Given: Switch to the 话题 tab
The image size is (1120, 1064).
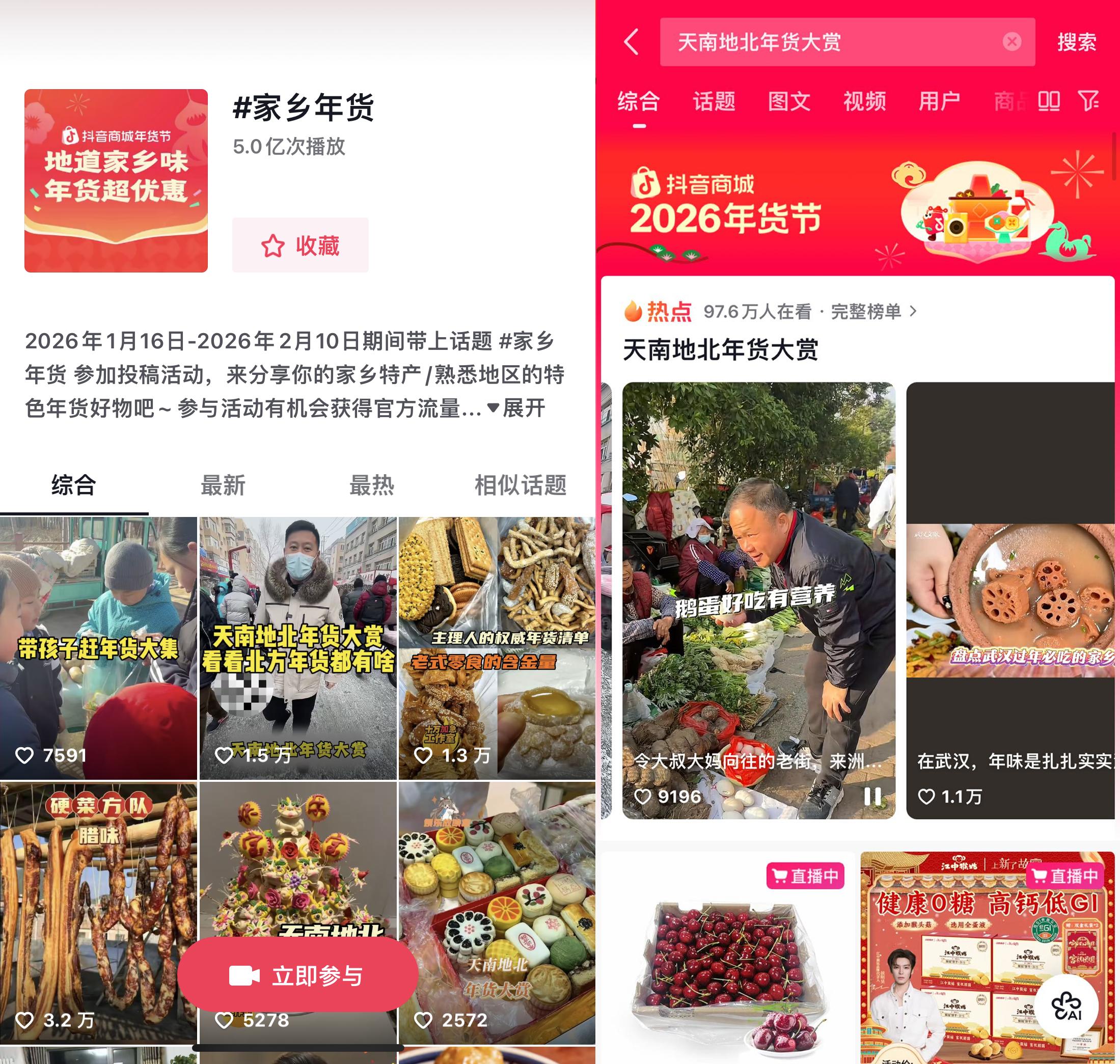Looking at the screenshot, I should [x=714, y=101].
